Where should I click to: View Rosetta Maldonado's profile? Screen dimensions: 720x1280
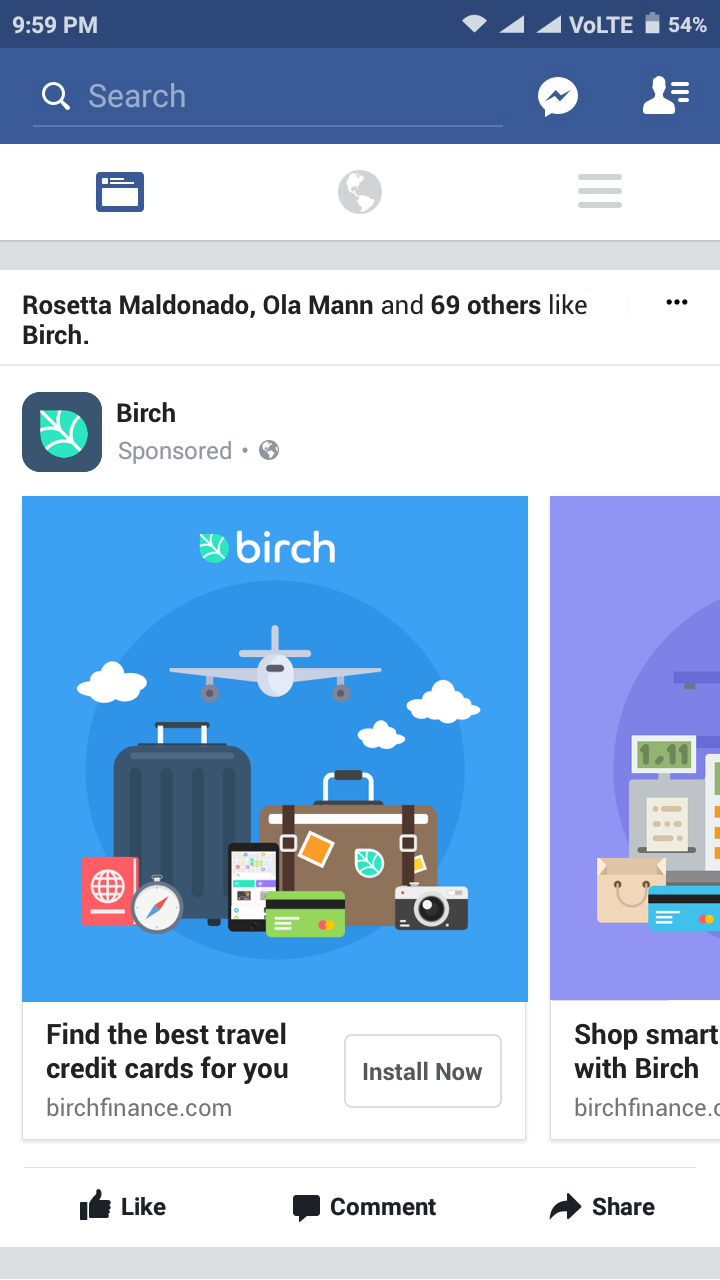(x=138, y=305)
